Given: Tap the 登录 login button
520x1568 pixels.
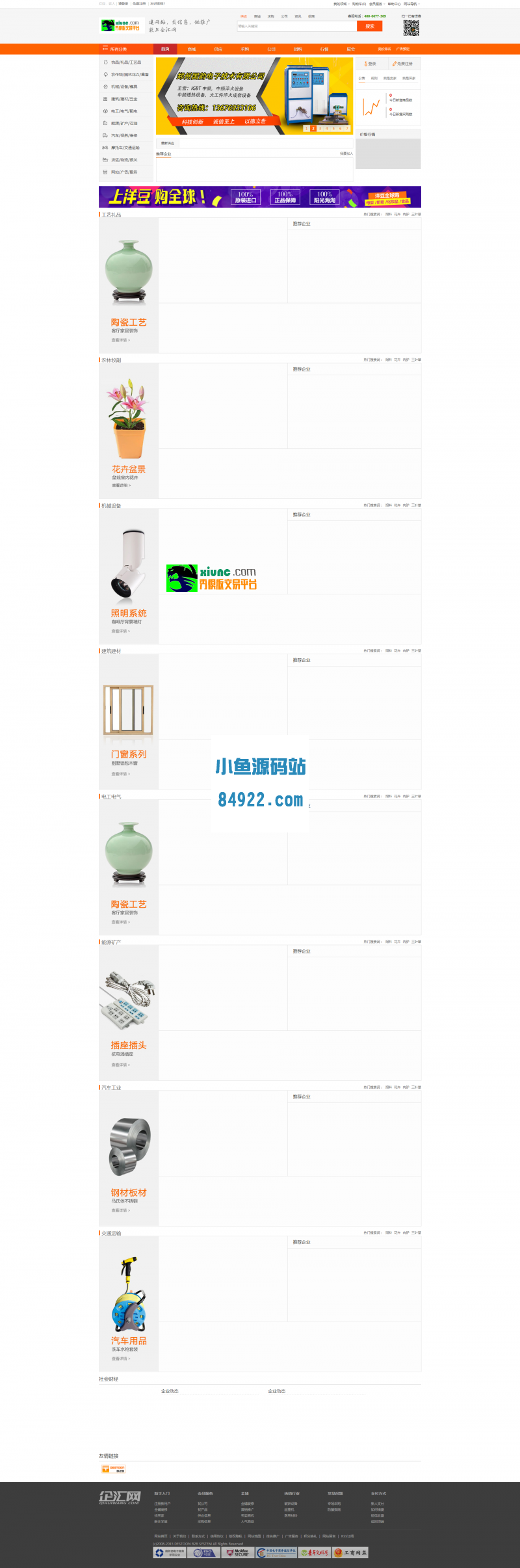Looking at the screenshot, I should (x=371, y=64).
